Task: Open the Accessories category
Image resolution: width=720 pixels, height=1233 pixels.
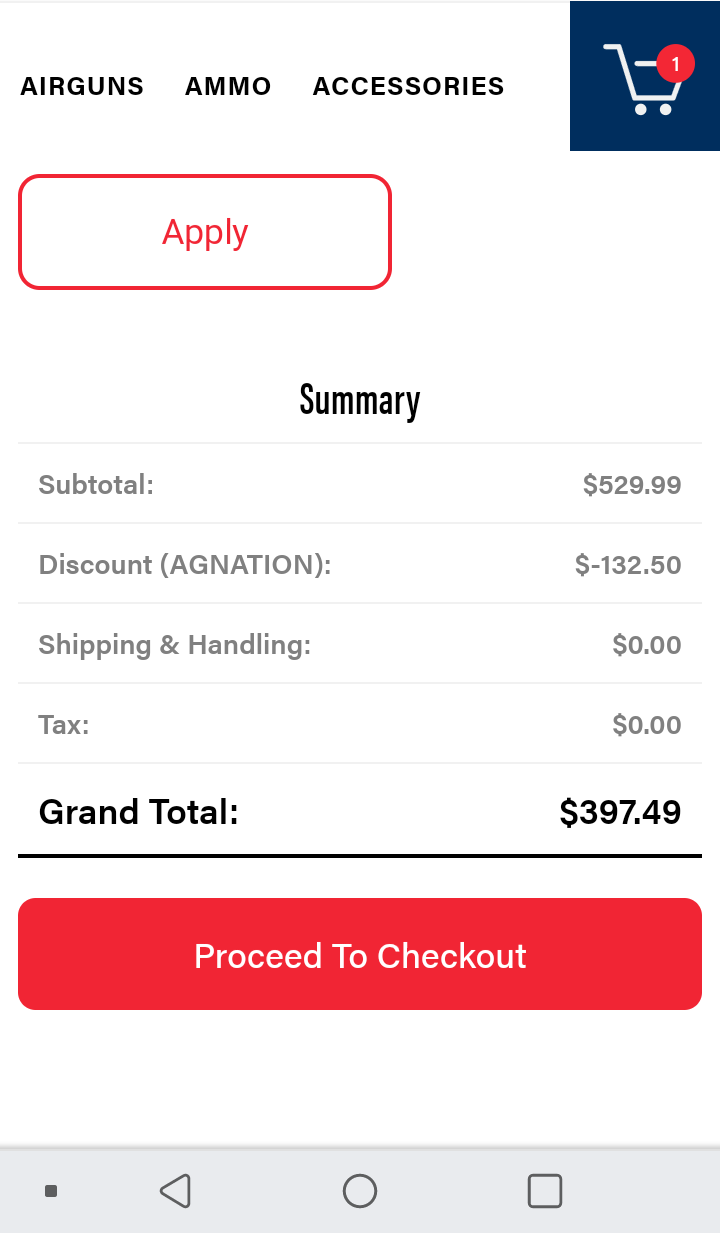Action: tap(408, 87)
